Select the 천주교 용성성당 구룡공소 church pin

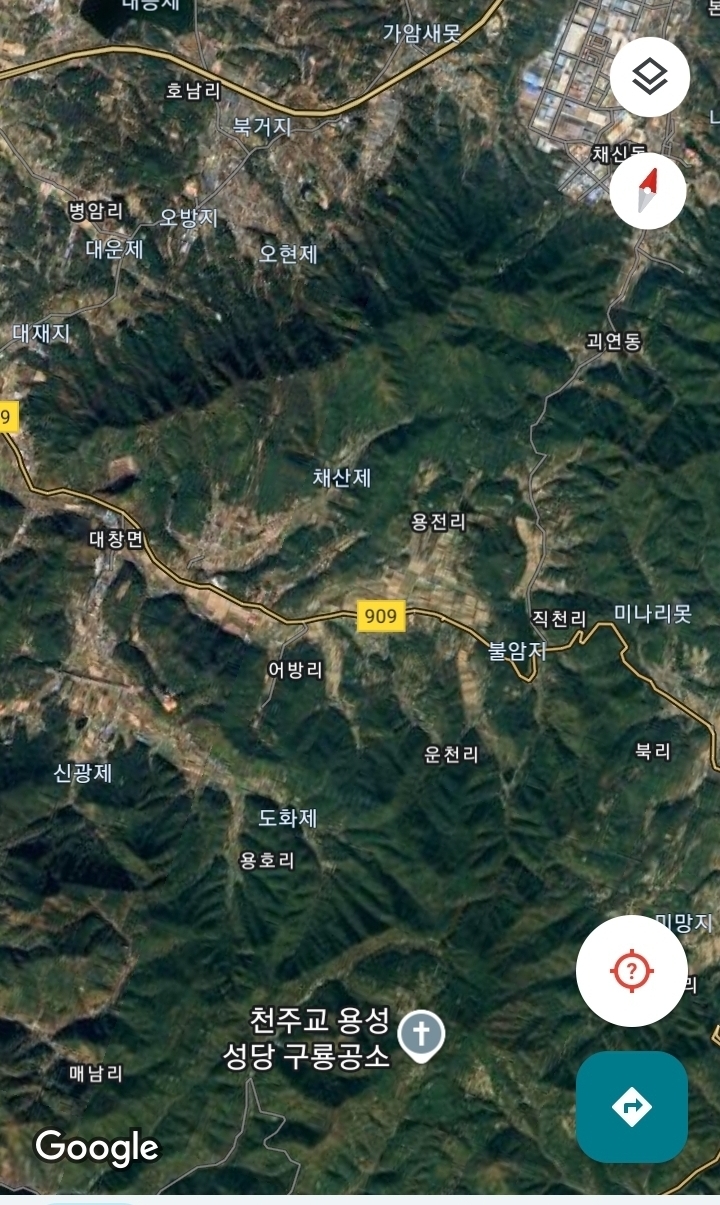point(422,1036)
